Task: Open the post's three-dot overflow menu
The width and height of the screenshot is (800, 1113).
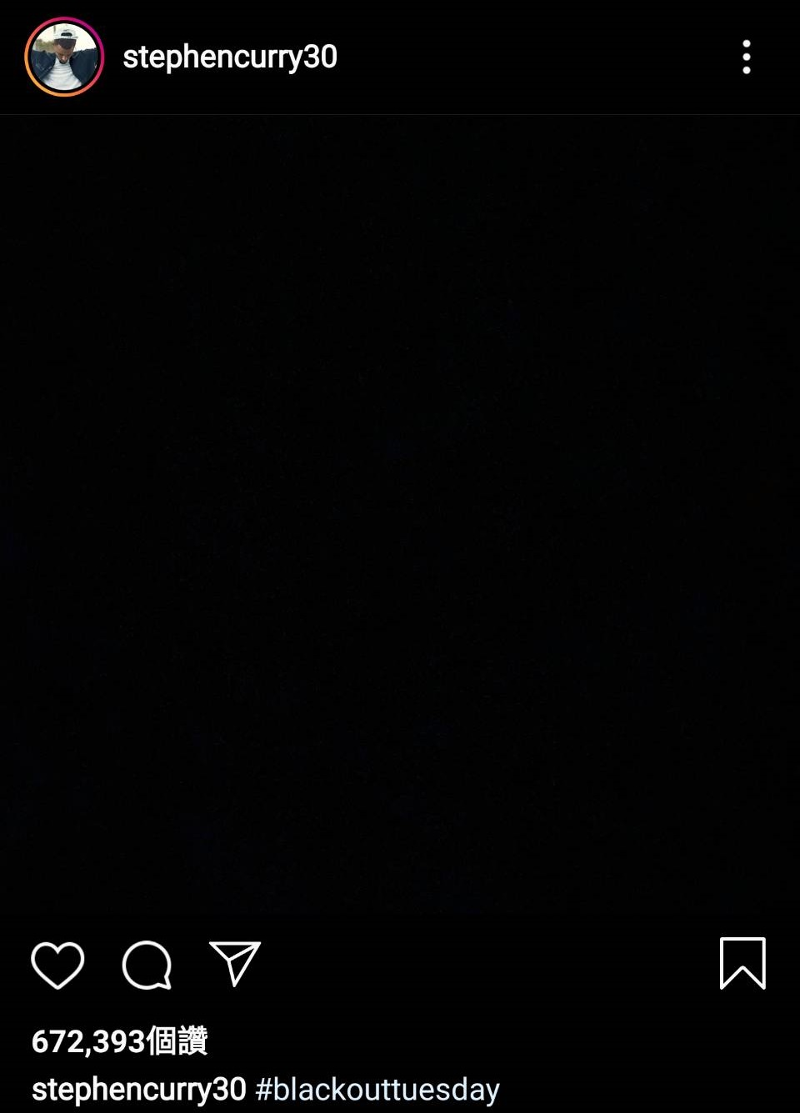Action: [x=746, y=58]
